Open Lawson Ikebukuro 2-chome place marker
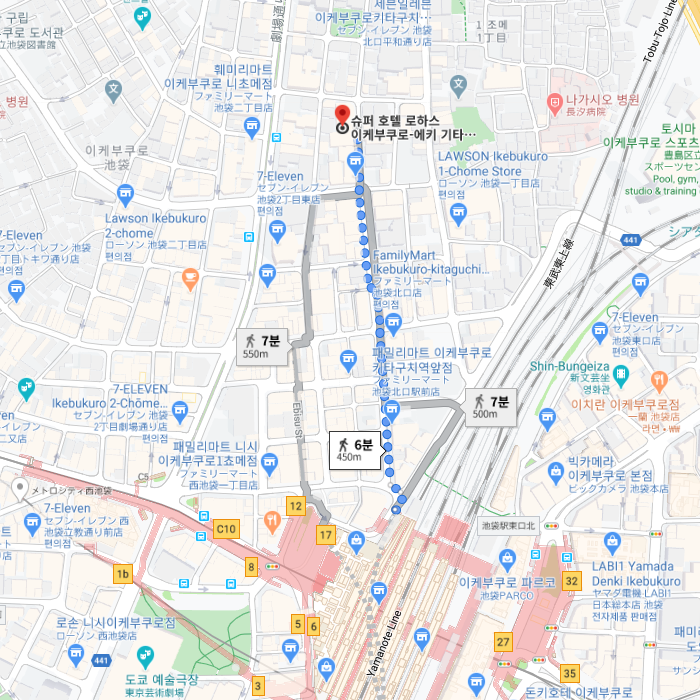The width and height of the screenshot is (700, 700). tap(125, 193)
